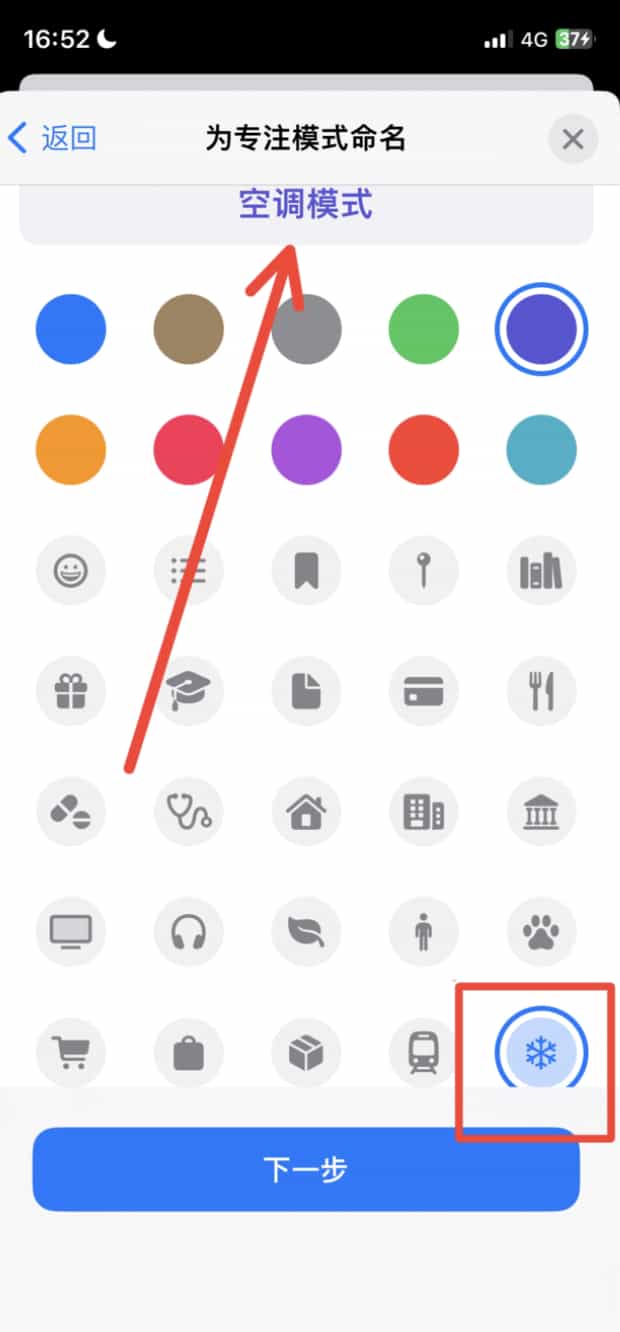Select the teal color swatch

[x=541, y=449]
